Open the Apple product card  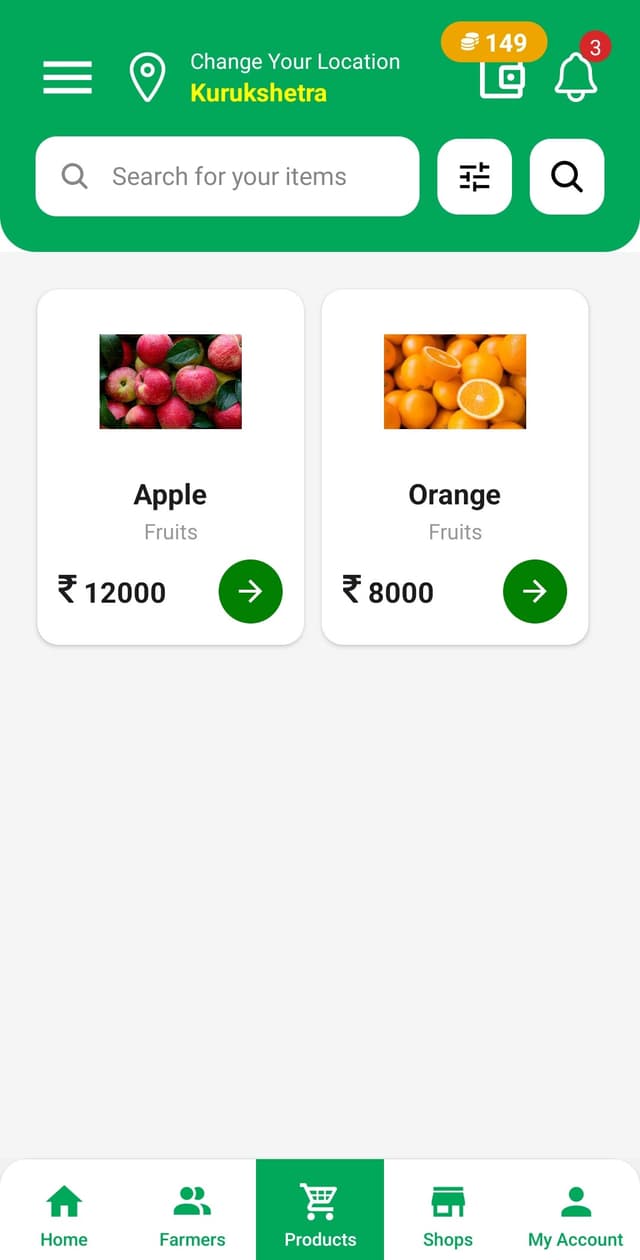point(171,467)
